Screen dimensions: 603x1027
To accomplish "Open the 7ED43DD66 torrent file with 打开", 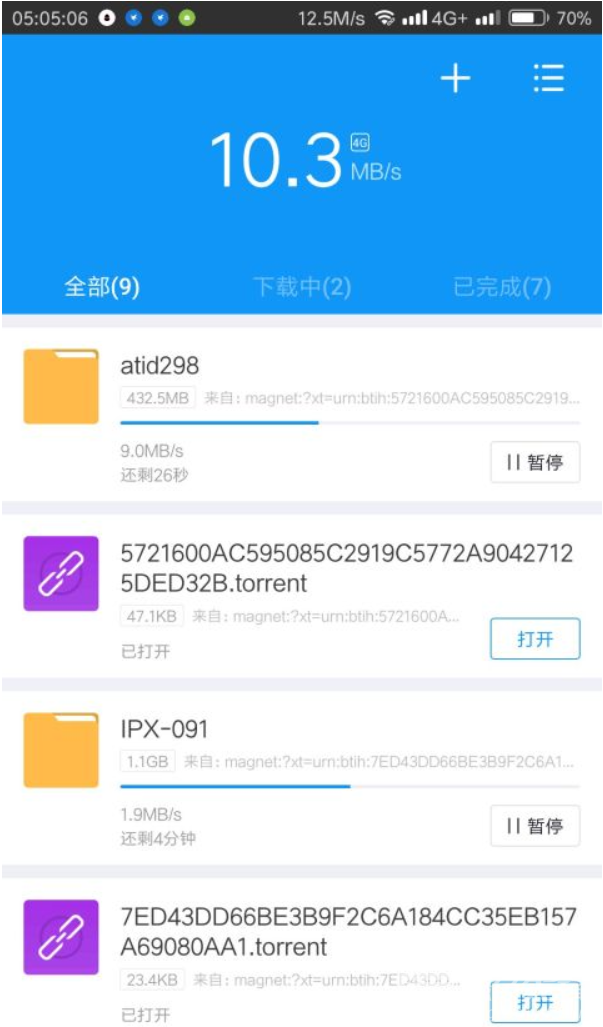I will click(x=535, y=1002).
